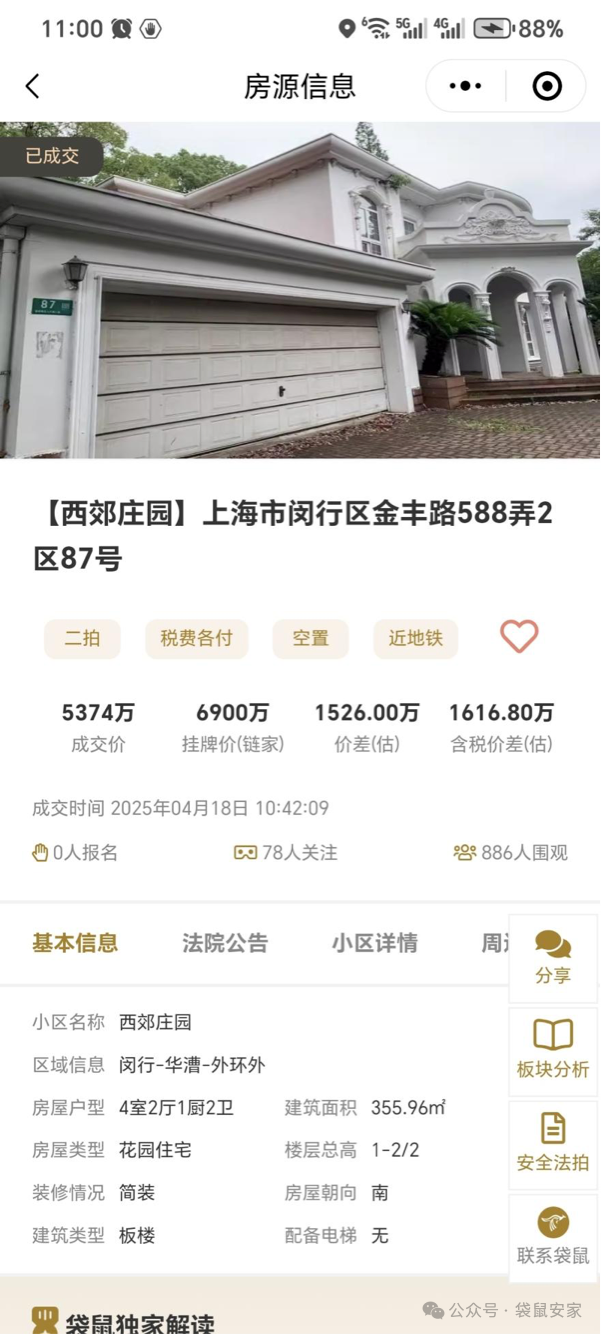The image size is (601, 1334).
Task: Tap 联系袋鼠 to contact the agent
Action: click(x=553, y=1237)
